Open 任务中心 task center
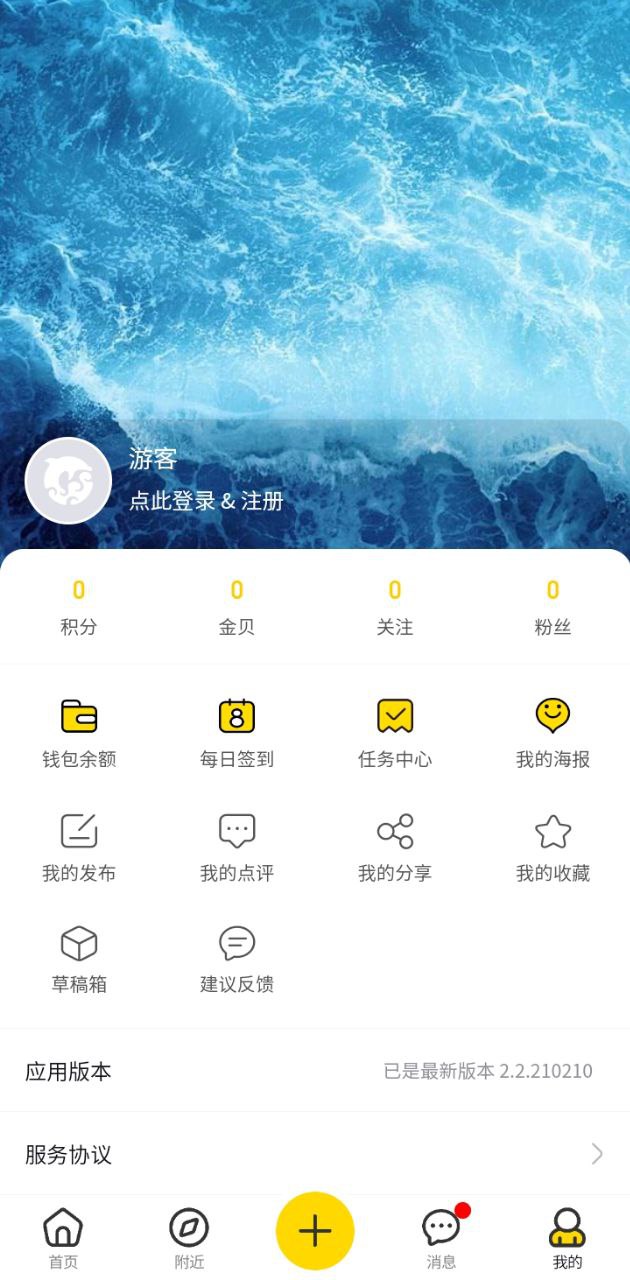Screen dimensions: 630x1280 pyautogui.click(x=395, y=731)
